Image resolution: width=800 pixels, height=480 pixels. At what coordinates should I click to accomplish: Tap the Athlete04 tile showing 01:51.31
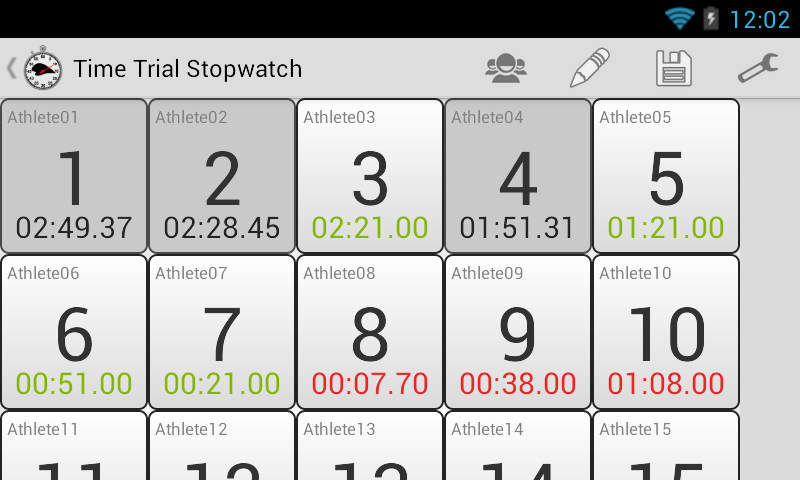pyautogui.click(x=518, y=176)
